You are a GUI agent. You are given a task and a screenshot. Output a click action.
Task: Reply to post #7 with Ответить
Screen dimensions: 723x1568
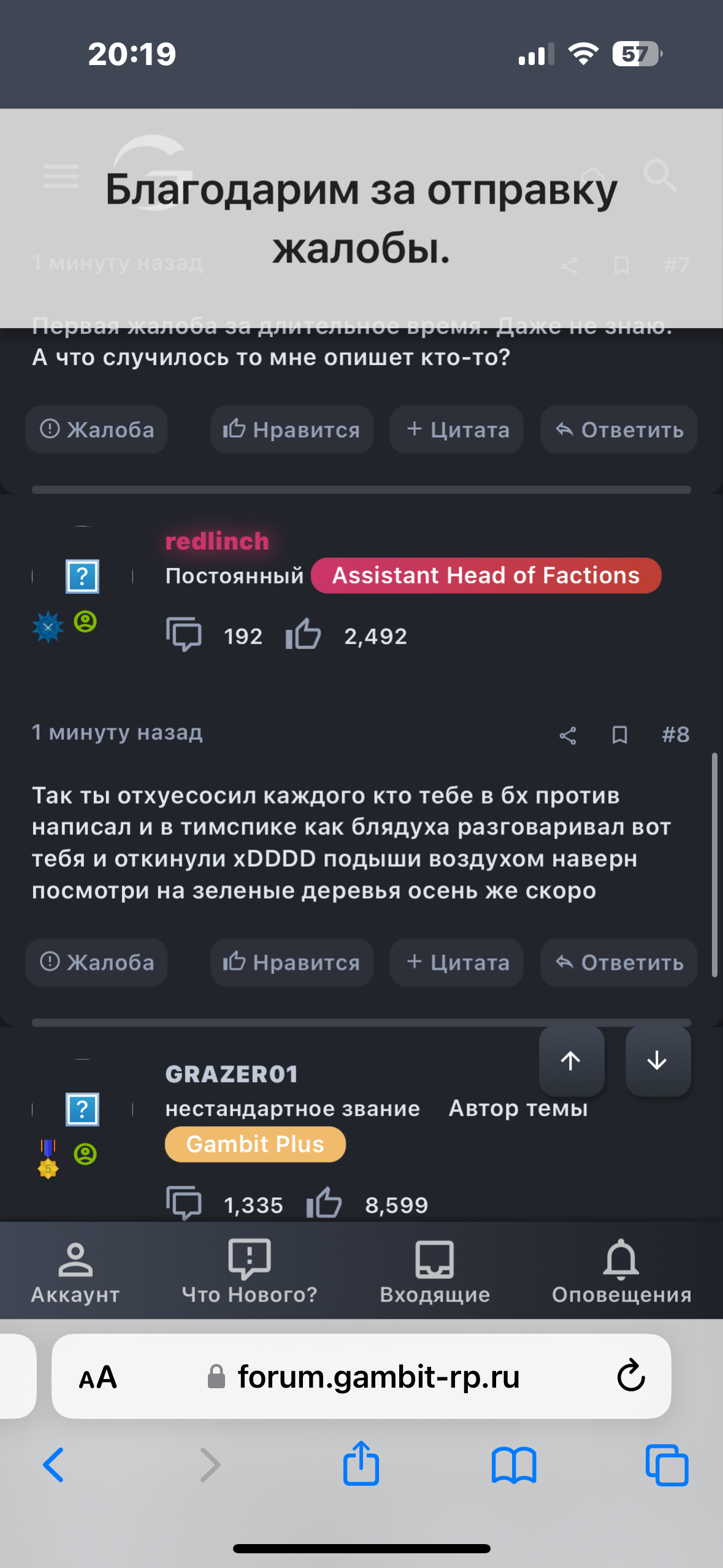tap(619, 430)
